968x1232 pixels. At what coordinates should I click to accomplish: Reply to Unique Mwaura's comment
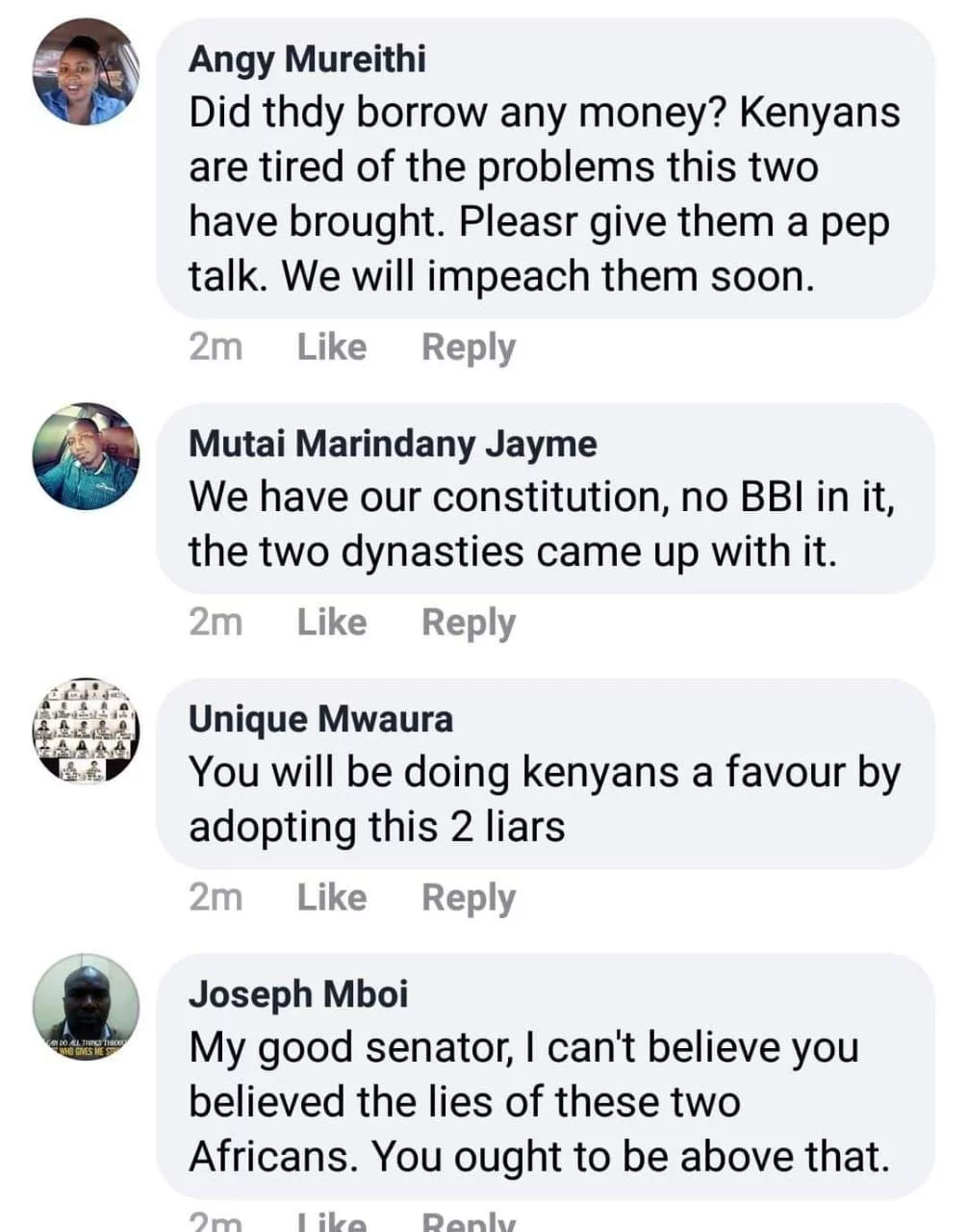pos(468,897)
